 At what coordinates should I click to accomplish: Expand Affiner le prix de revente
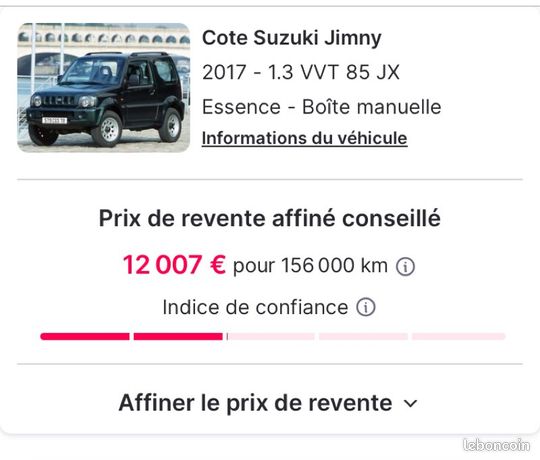pos(268,402)
